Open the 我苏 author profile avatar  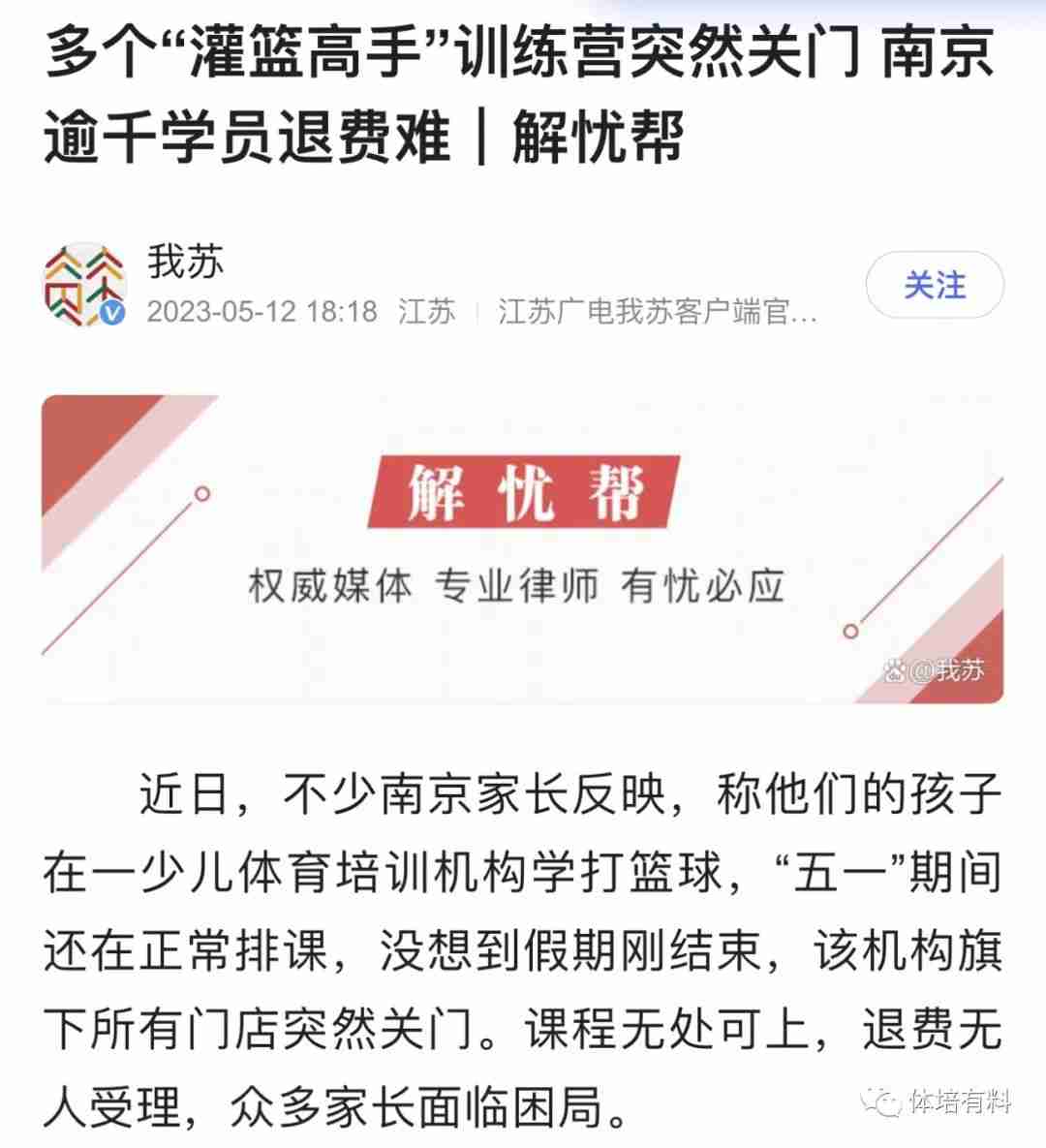(x=85, y=285)
